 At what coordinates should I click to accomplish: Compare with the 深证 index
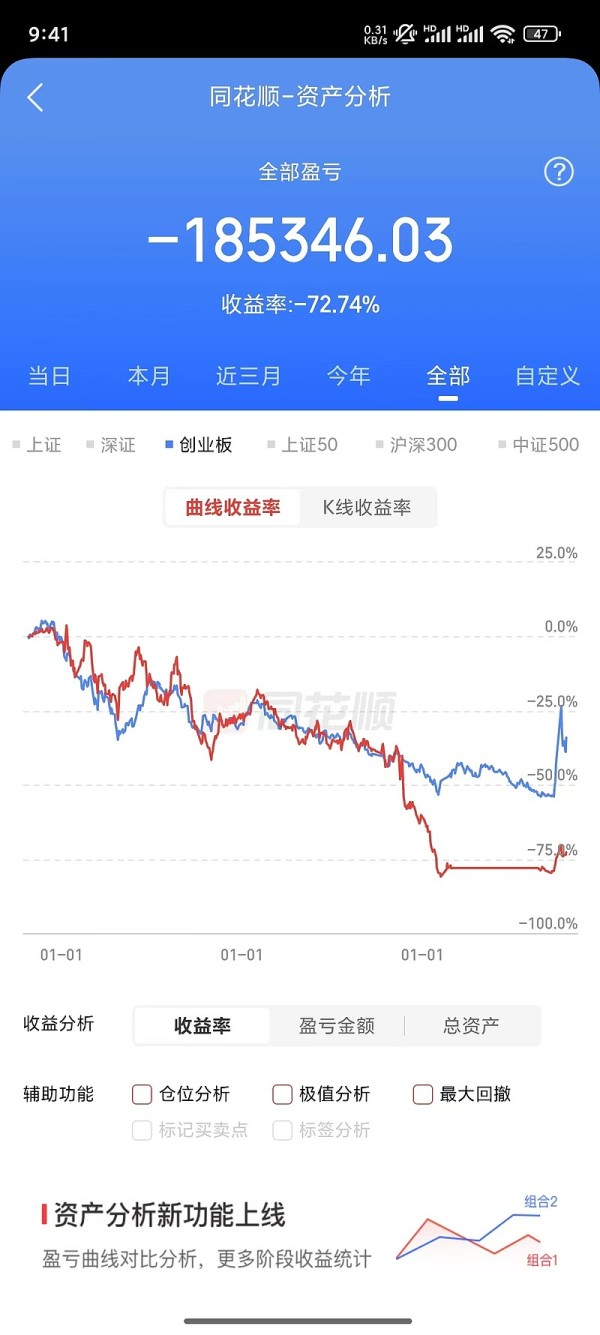point(111,445)
